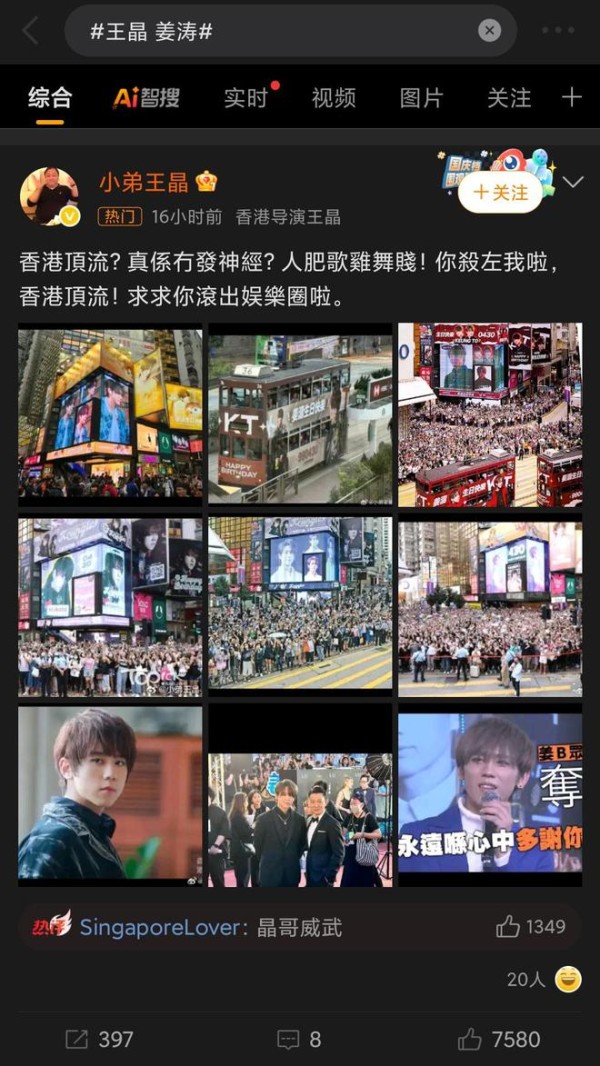
Task: Add more tabs with the plus icon
Action: (x=571, y=97)
